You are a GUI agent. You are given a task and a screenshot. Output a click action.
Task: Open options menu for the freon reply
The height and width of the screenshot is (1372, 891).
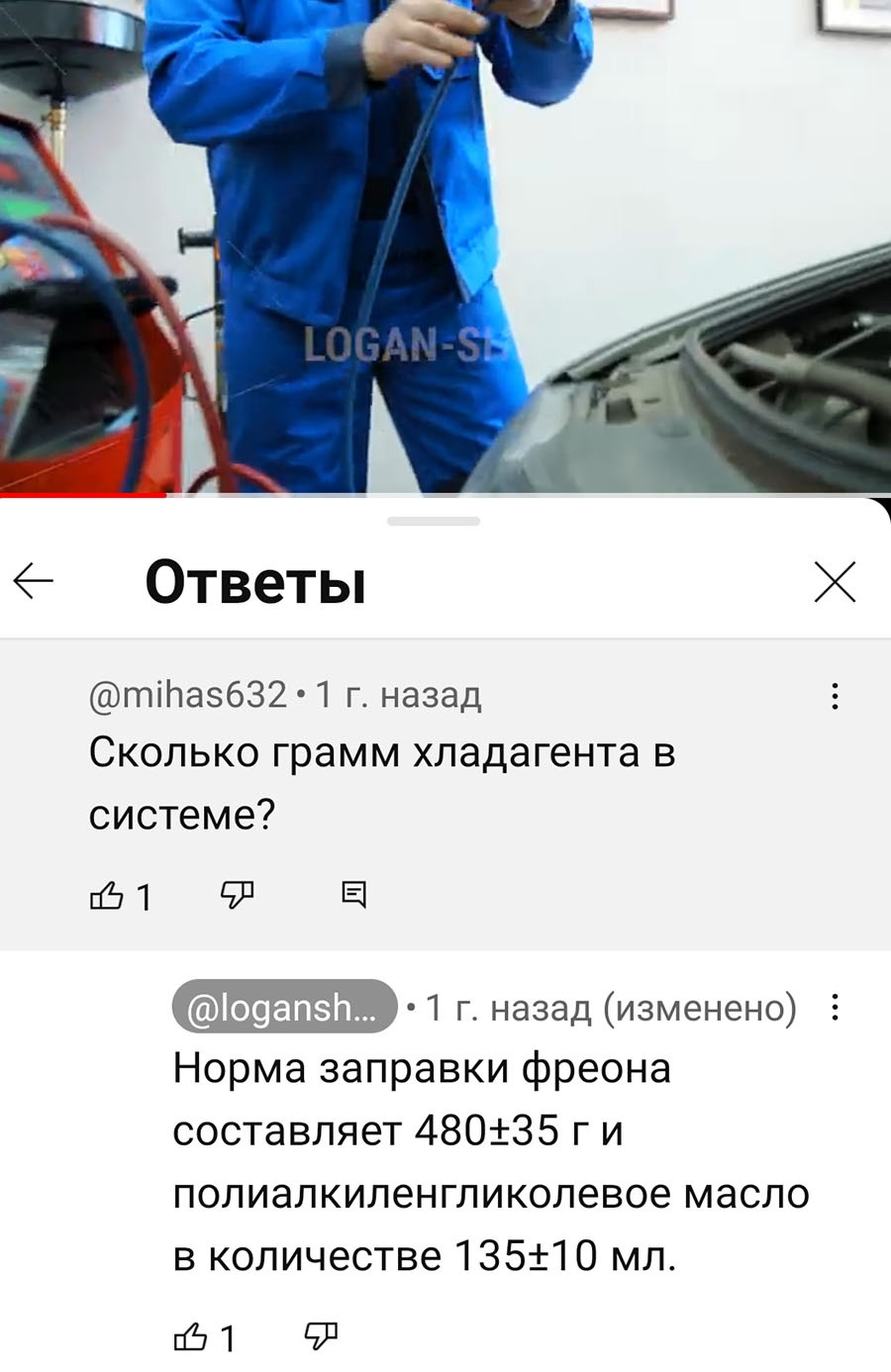point(836,1008)
